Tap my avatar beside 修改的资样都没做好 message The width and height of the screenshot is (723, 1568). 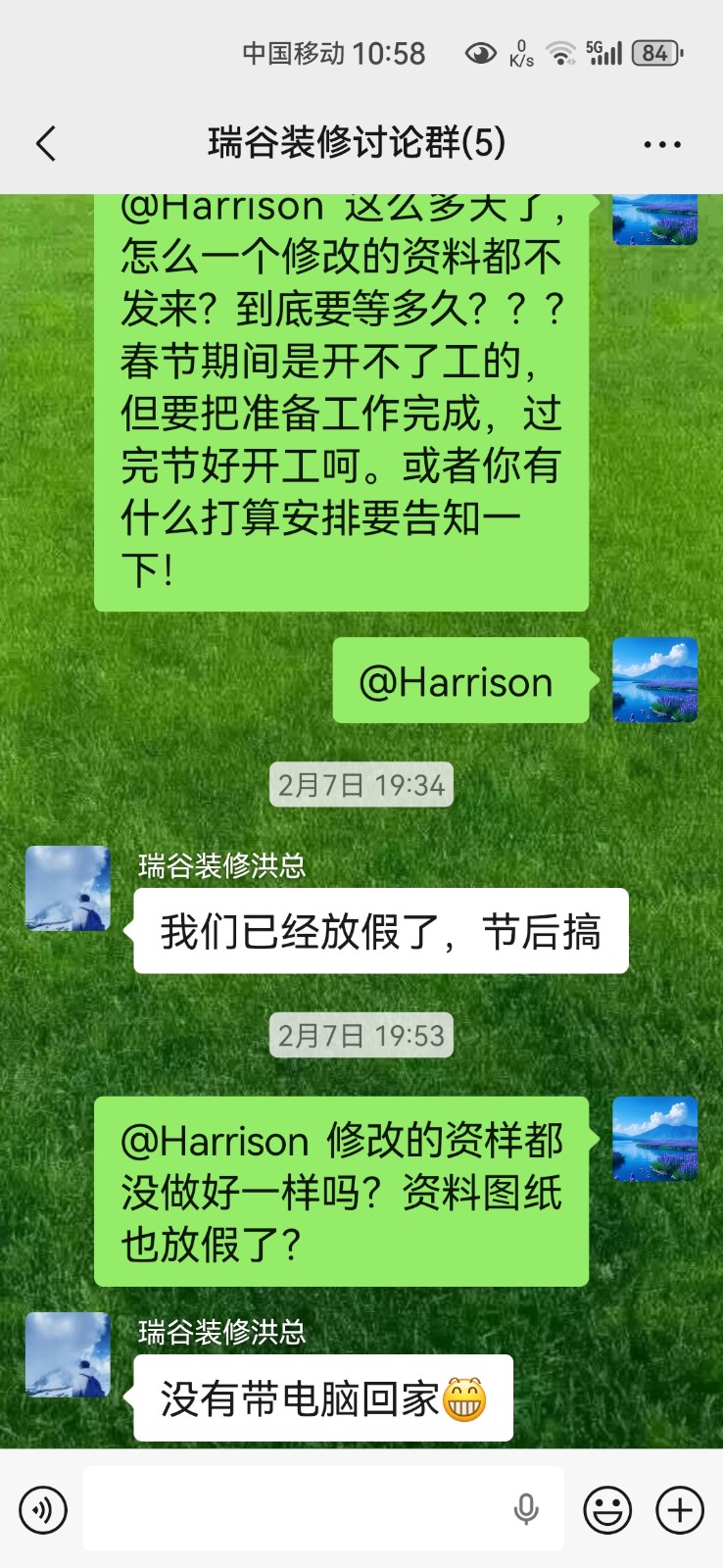click(x=654, y=1139)
